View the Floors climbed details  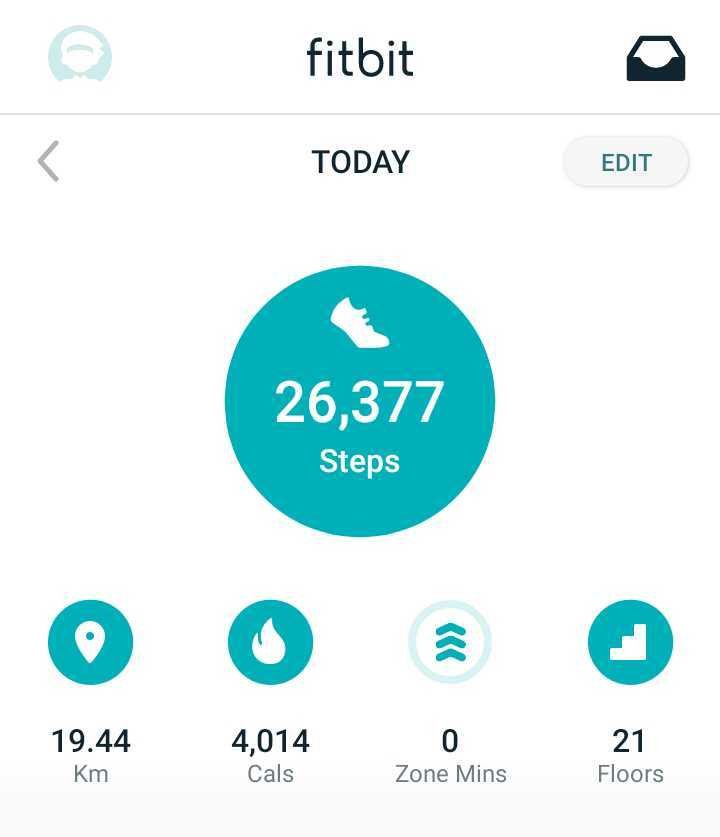click(630, 642)
